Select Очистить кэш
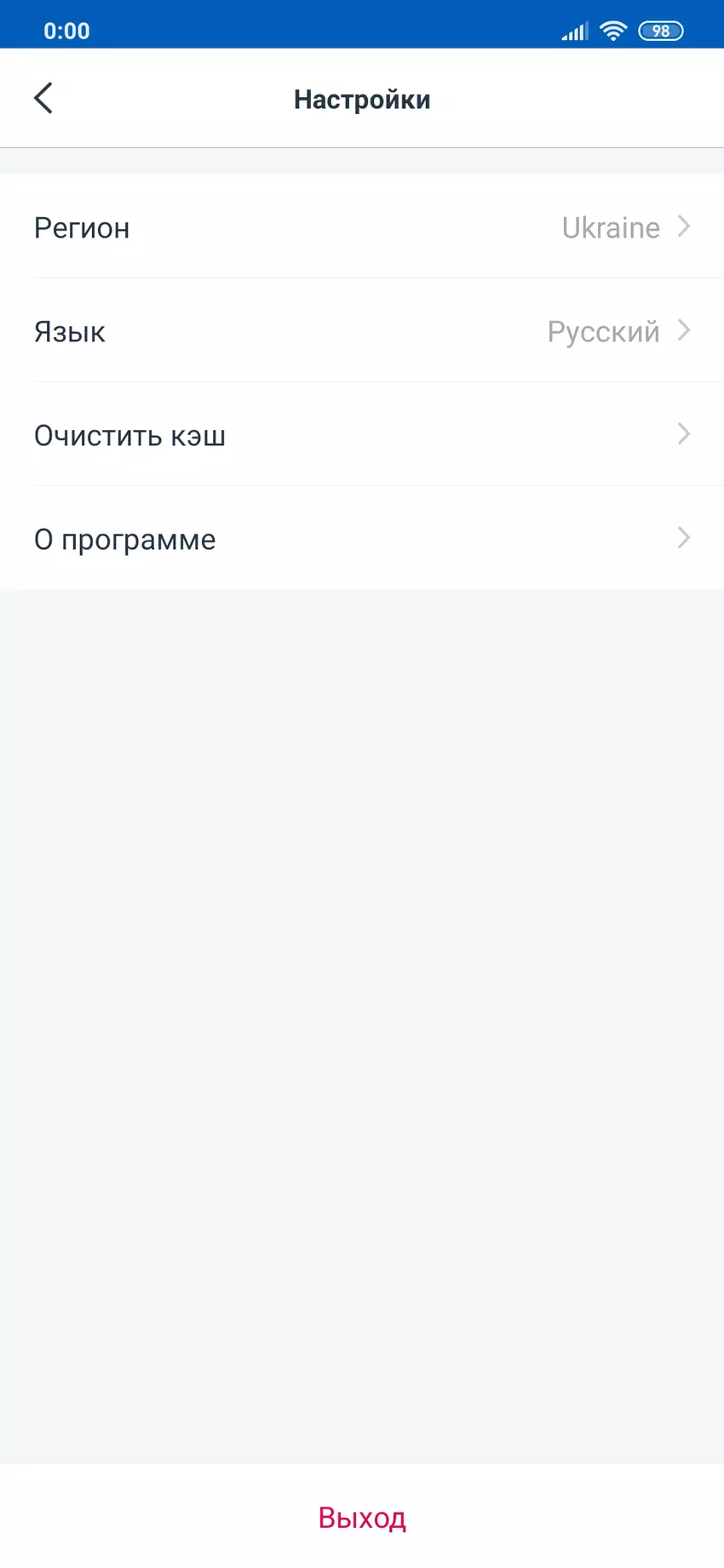 (362, 435)
